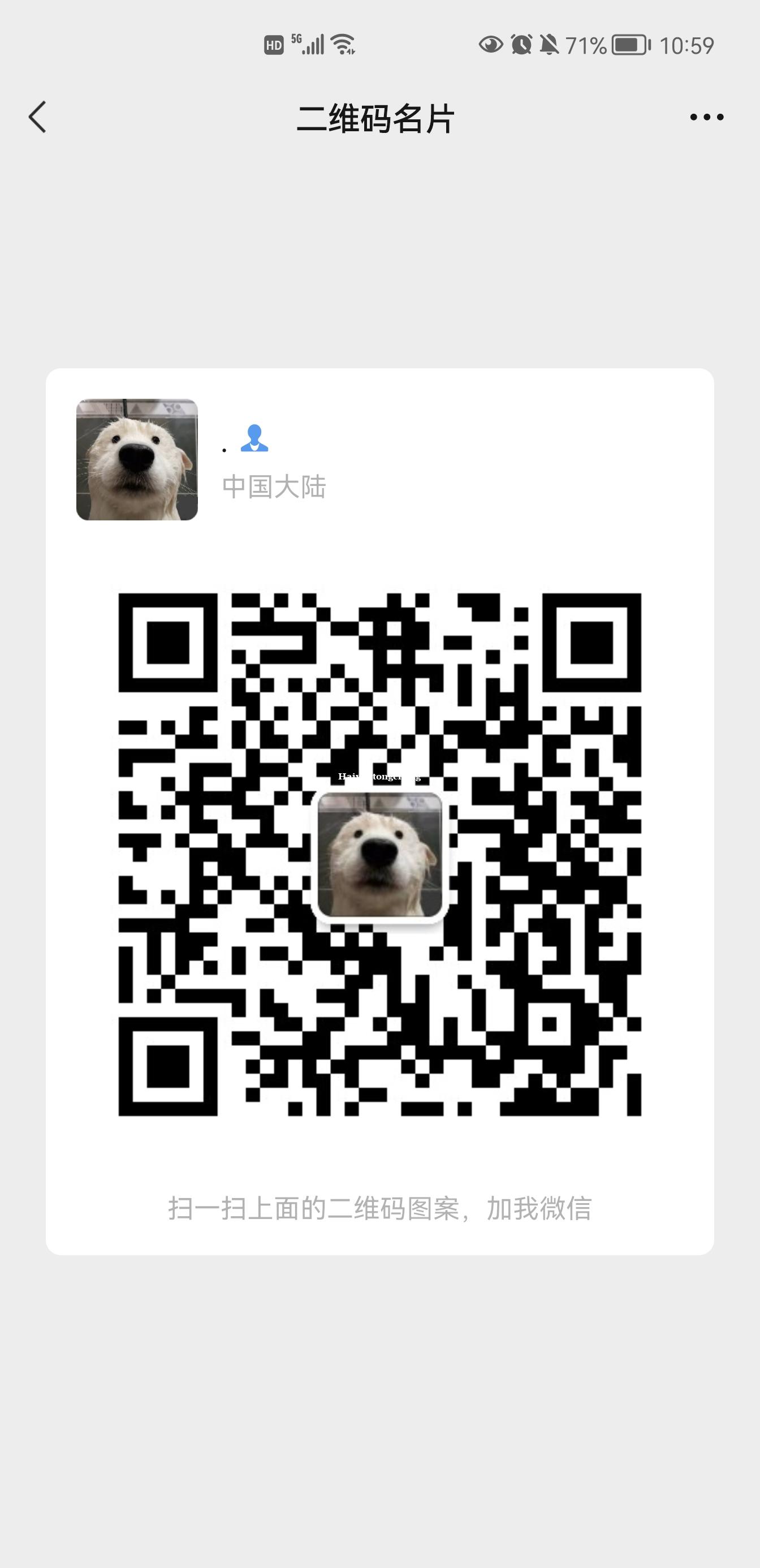Open the three-dot more options menu
Image resolution: width=760 pixels, height=1568 pixels.
706,117
